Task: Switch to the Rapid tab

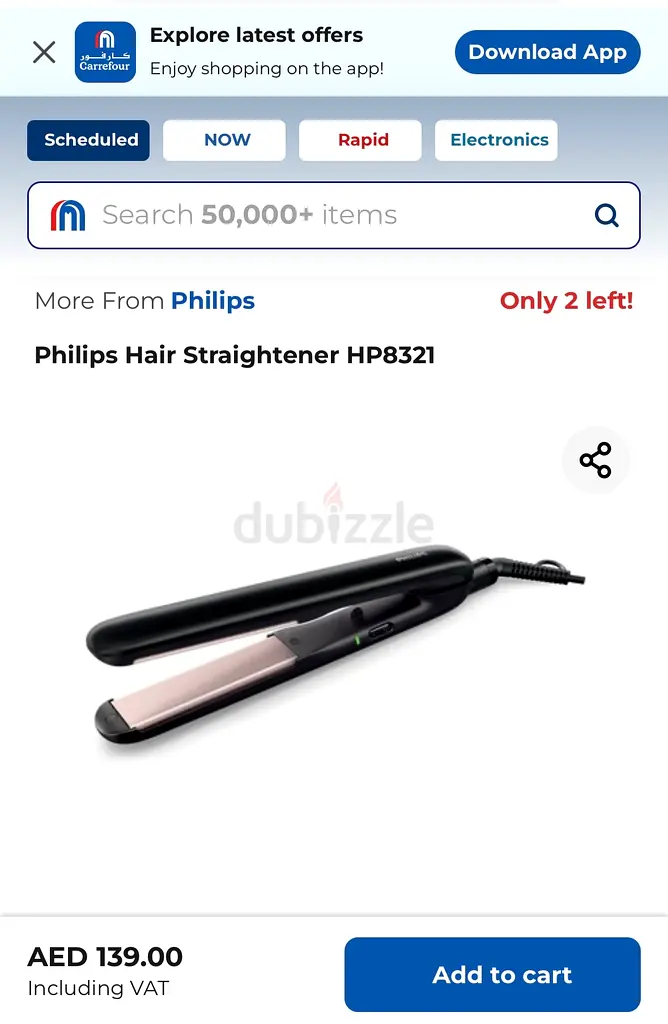Action: tap(362, 140)
